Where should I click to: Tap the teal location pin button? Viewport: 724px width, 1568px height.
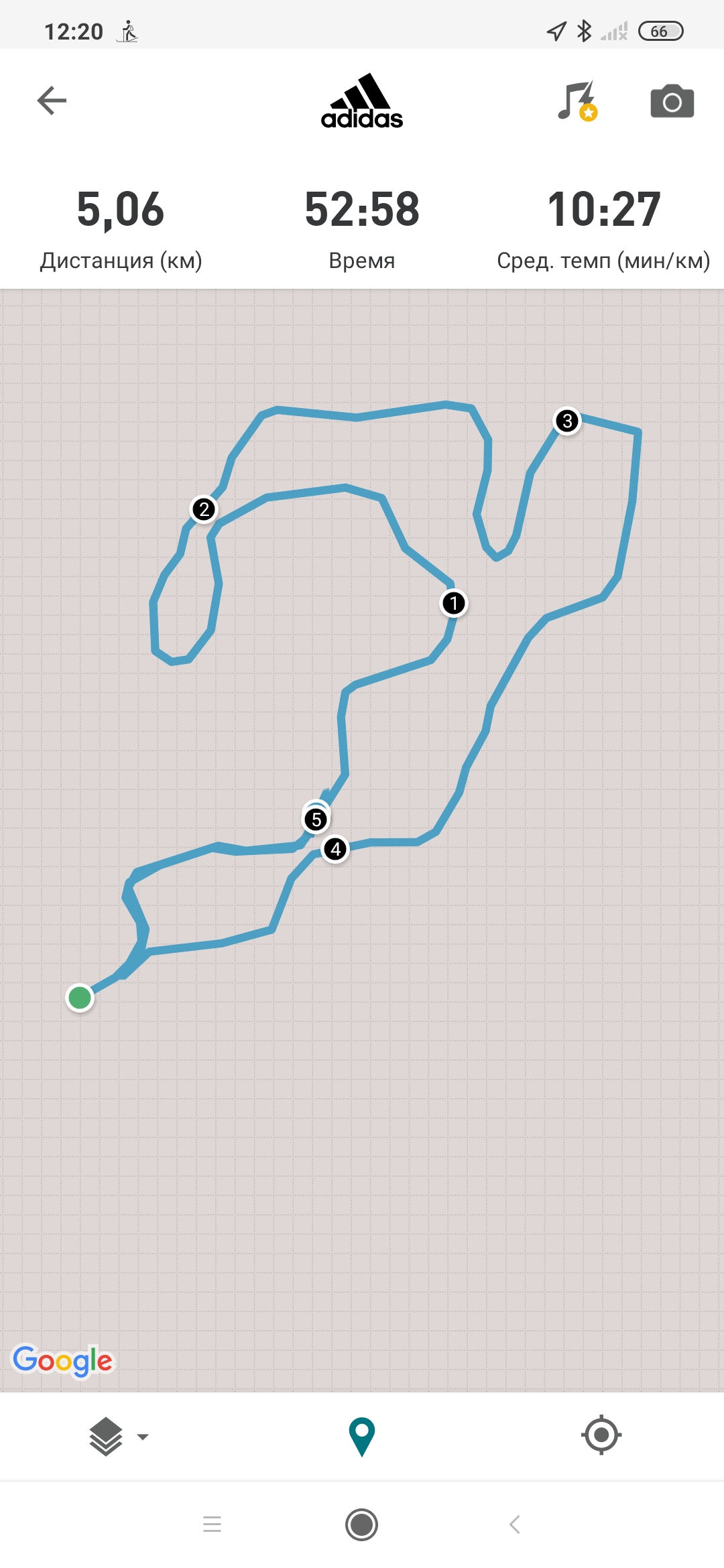click(362, 1437)
